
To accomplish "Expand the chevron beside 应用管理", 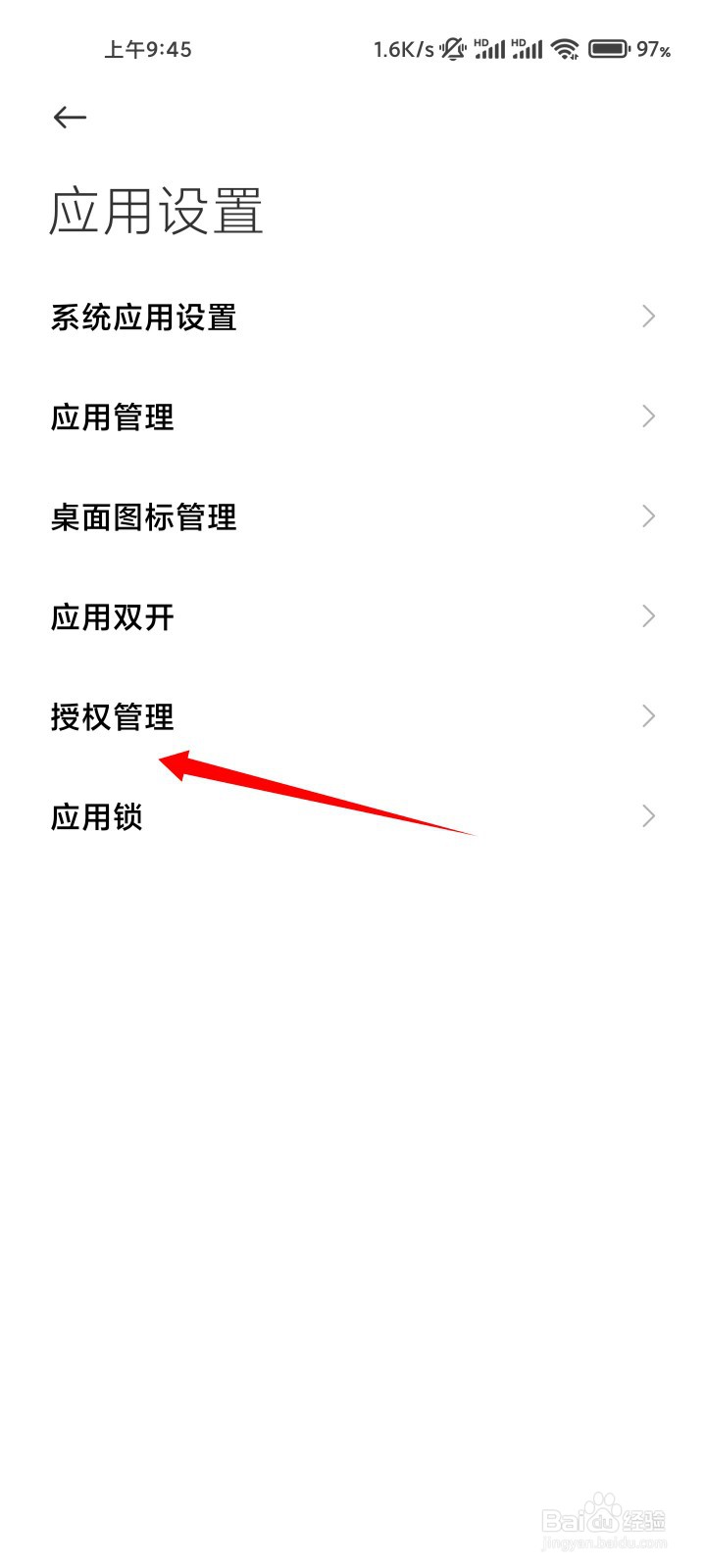I will [x=648, y=416].
